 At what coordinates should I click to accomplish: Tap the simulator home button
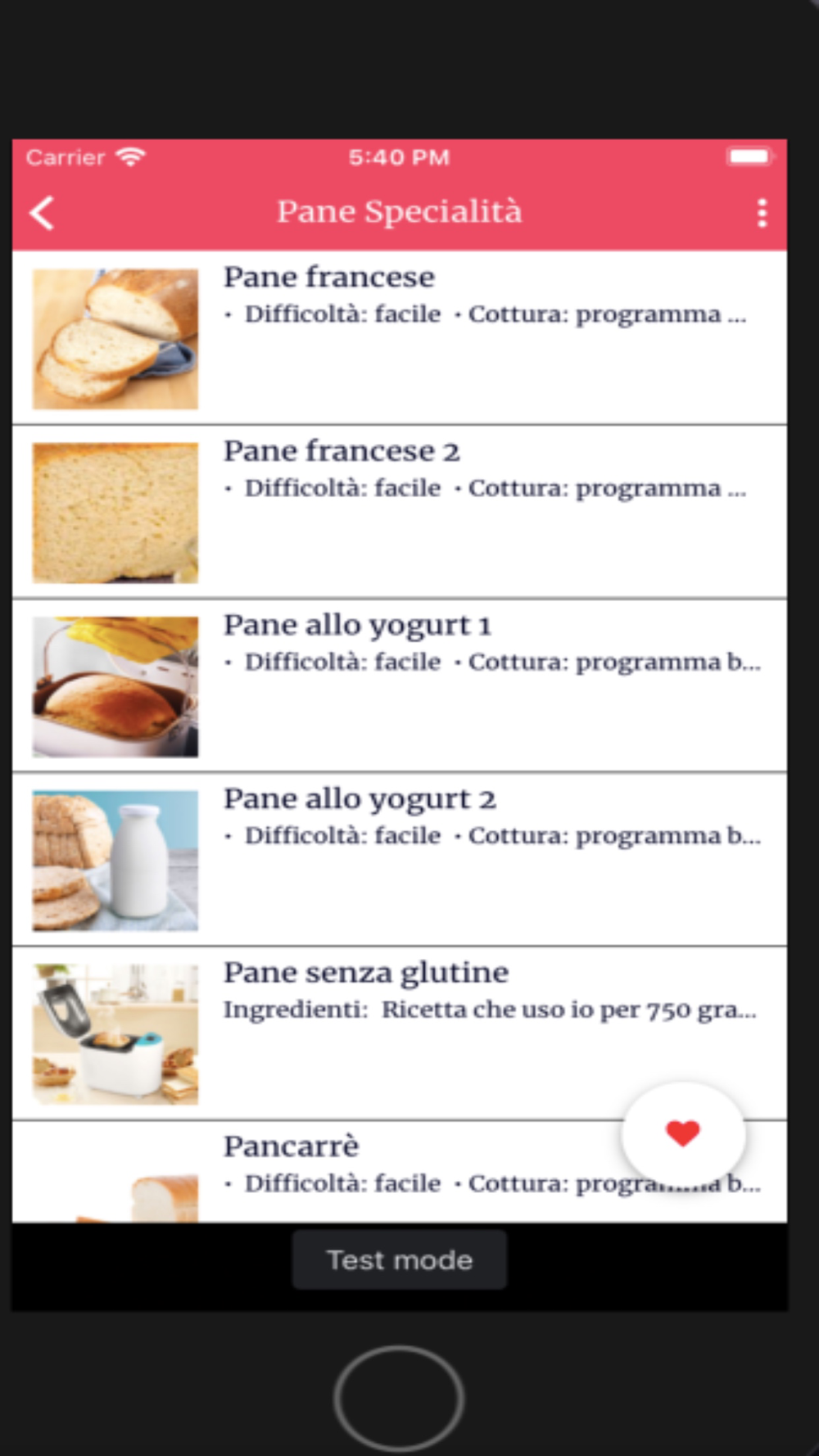399,1399
